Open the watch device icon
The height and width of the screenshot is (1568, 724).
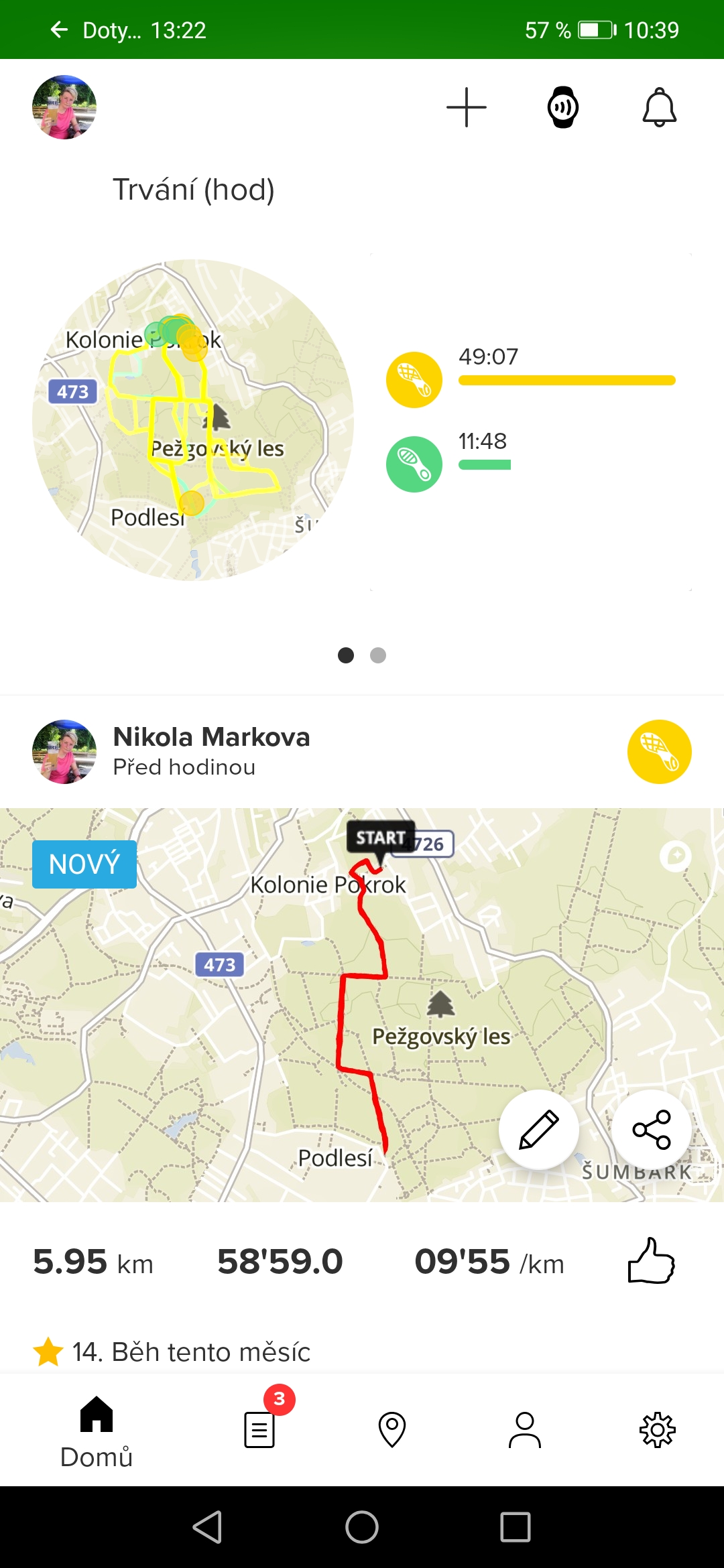click(x=563, y=107)
